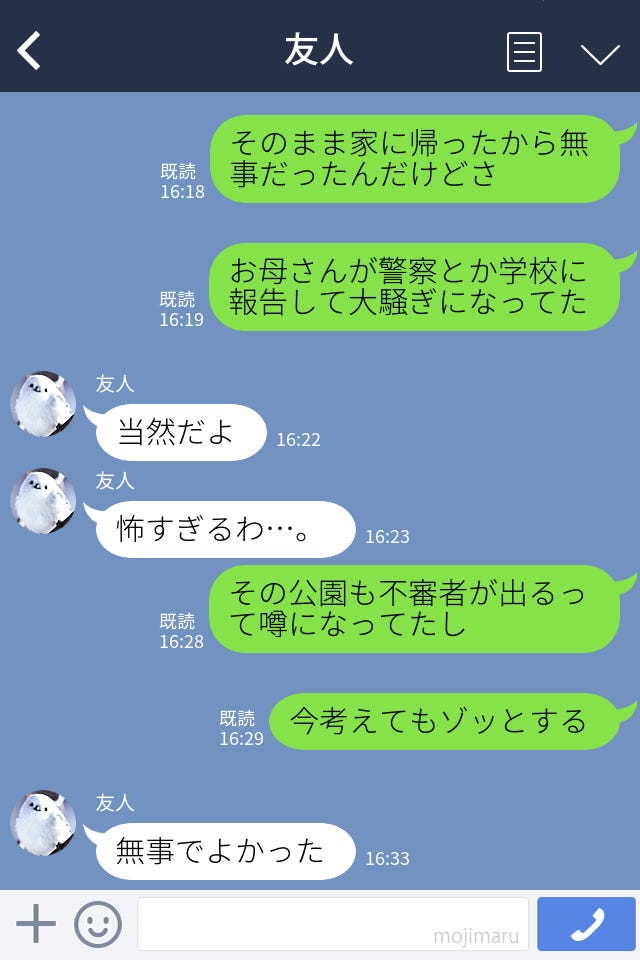Open the plus attachment menu
This screenshot has width=640, height=960.
[x=36, y=924]
